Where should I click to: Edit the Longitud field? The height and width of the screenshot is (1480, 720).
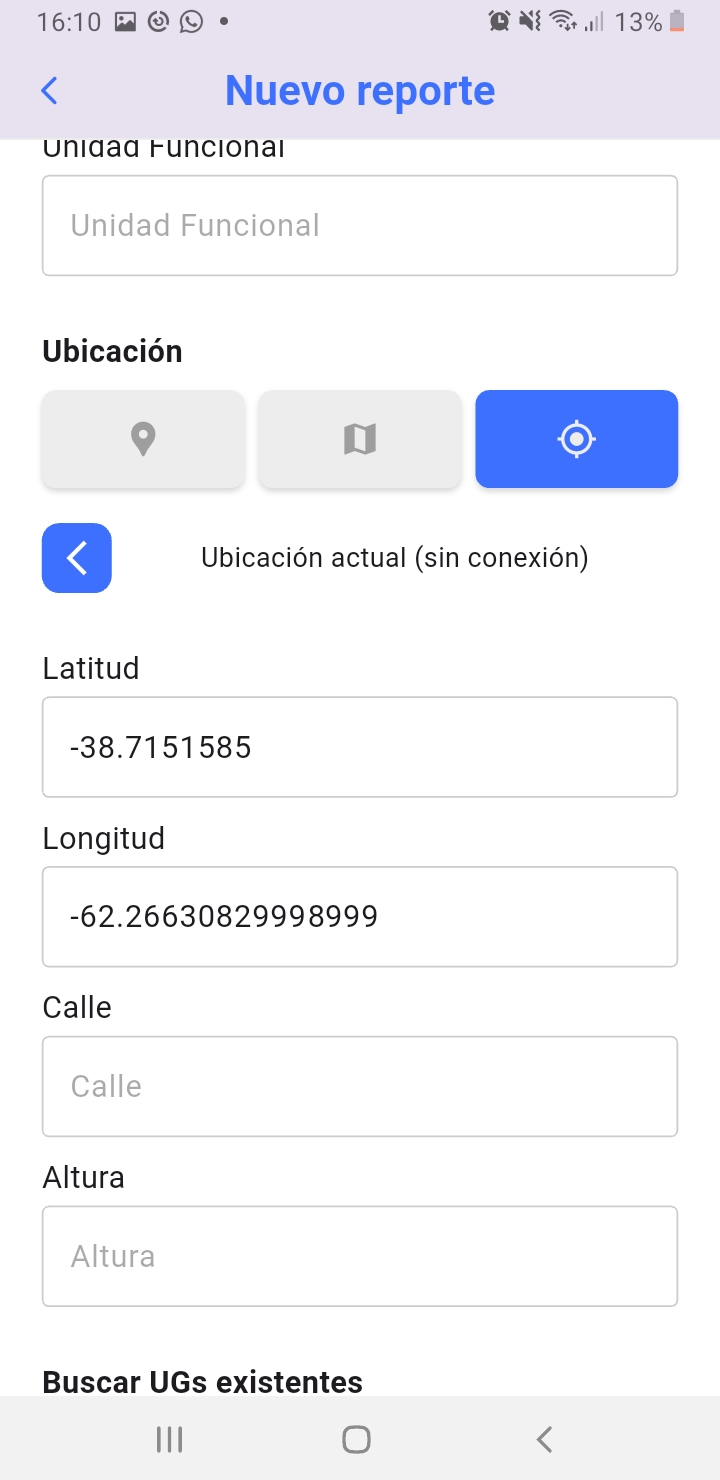360,917
